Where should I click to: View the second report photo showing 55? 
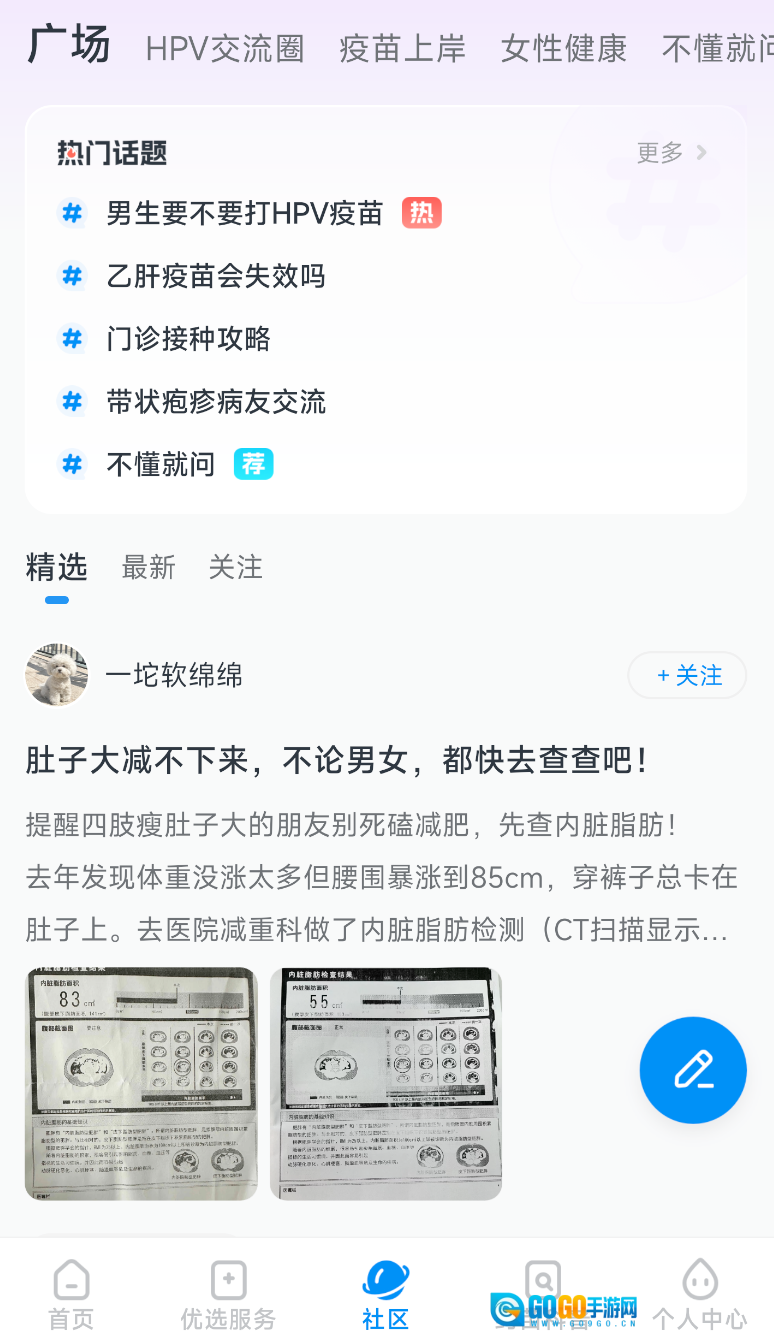(x=385, y=1083)
